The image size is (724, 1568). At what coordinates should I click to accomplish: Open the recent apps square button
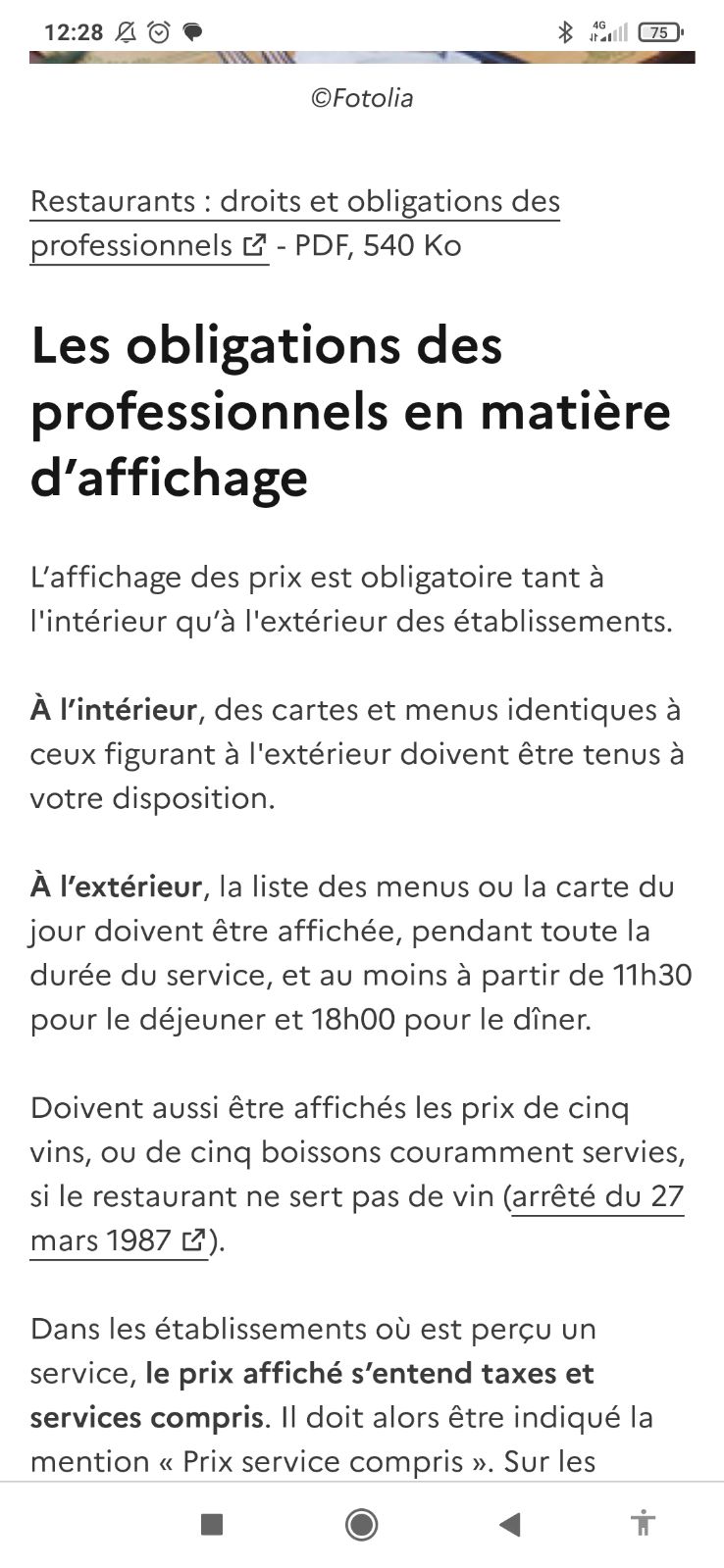tap(211, 1524)
